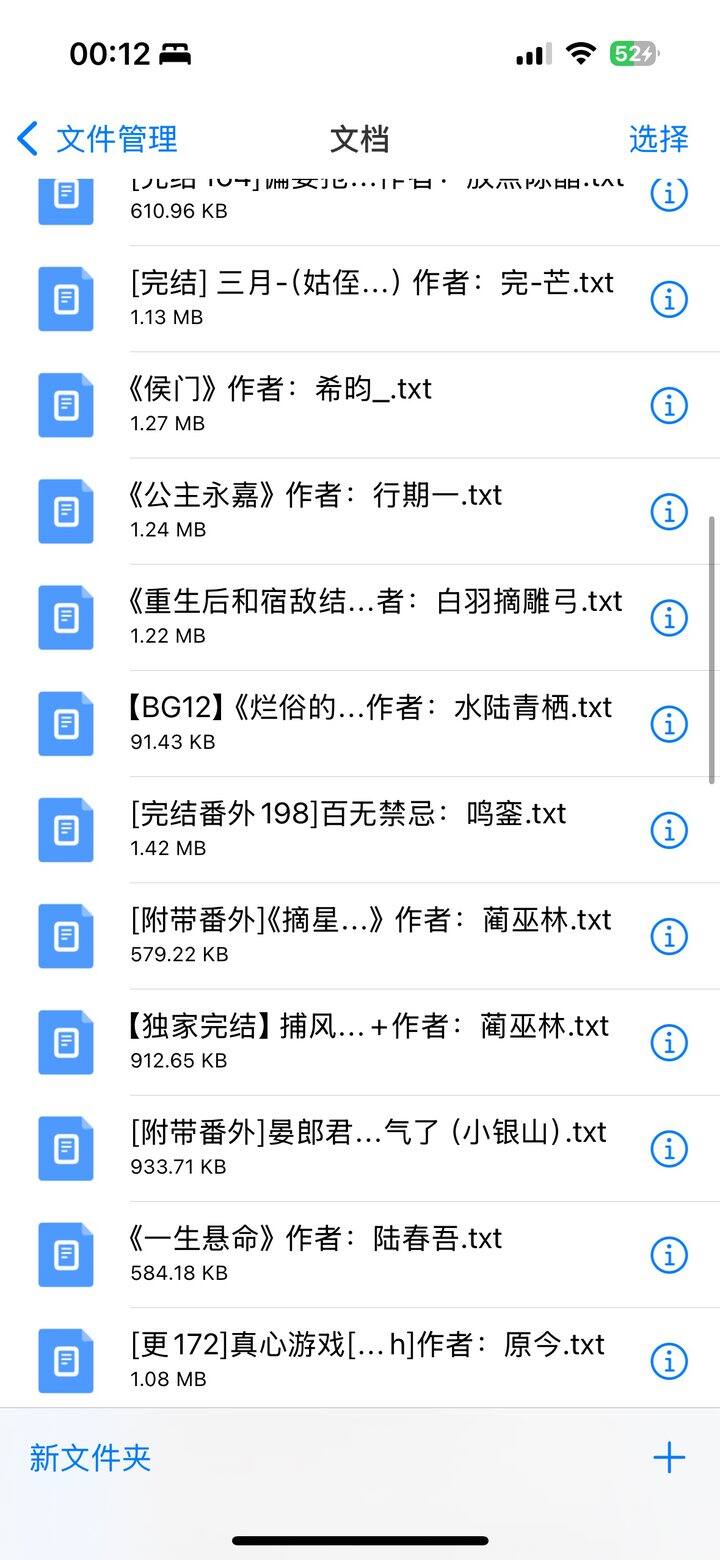Open 《公主永嘉》 by 行期一
The width and height of the screenshot is (720, 1560).
click(316, 510)
